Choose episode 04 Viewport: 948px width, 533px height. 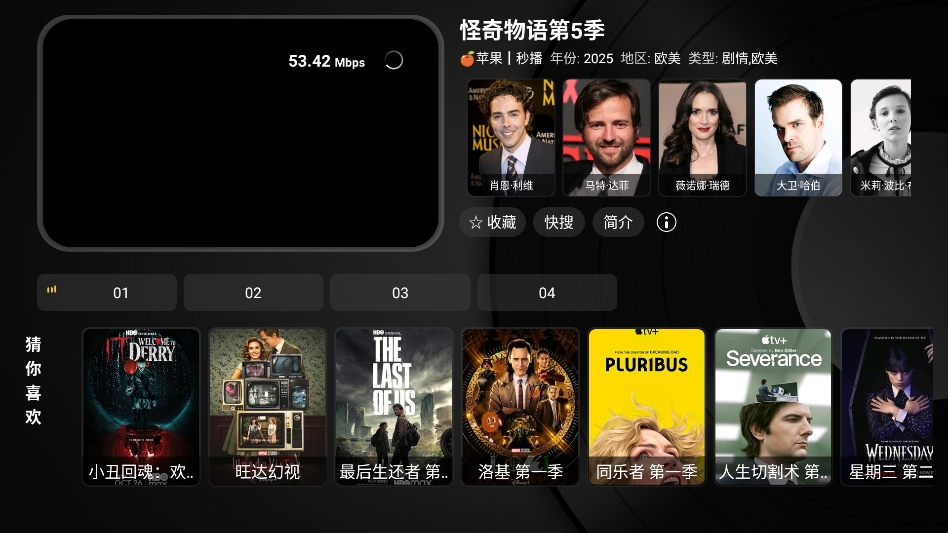point(546,293)
